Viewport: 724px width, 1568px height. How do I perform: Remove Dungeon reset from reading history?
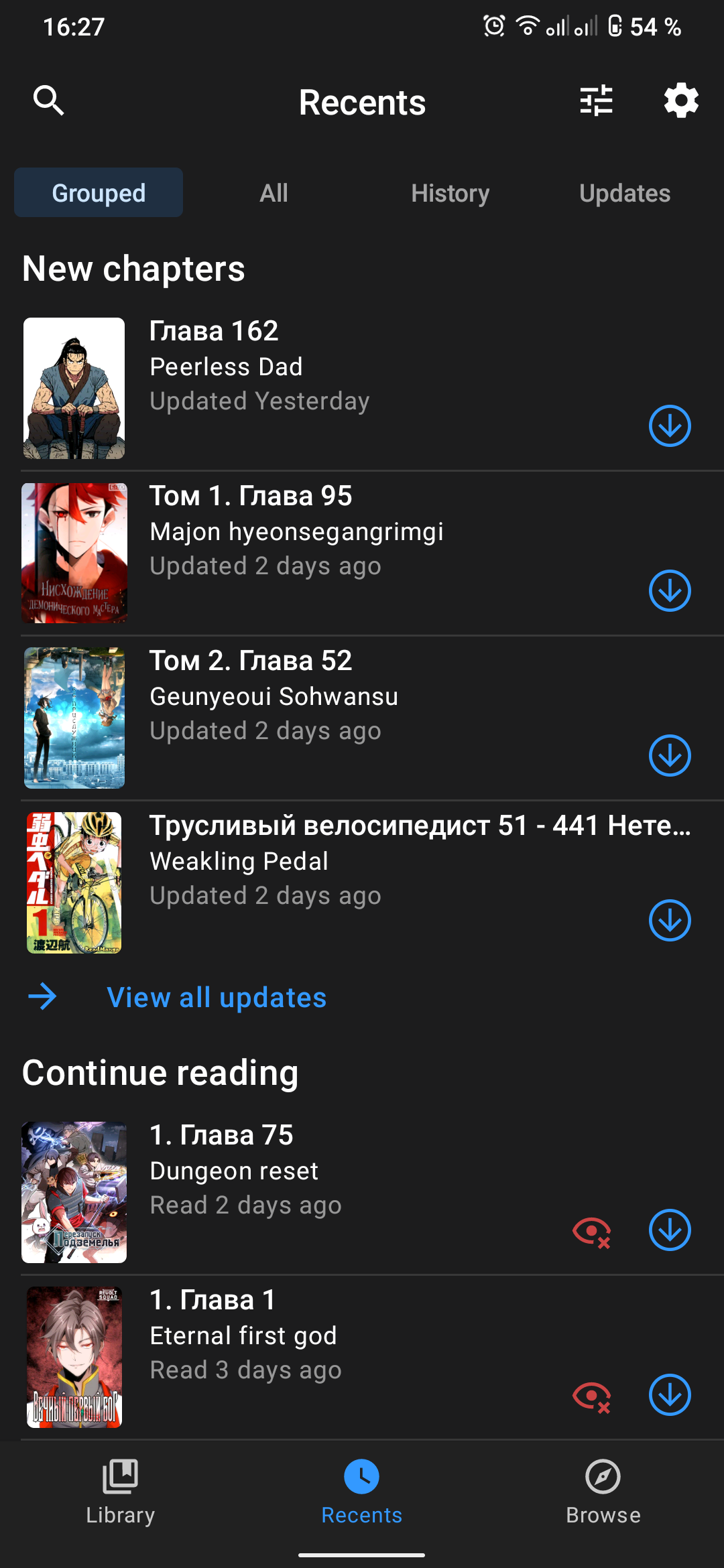pyautogui.click(x=591, y=1231)
